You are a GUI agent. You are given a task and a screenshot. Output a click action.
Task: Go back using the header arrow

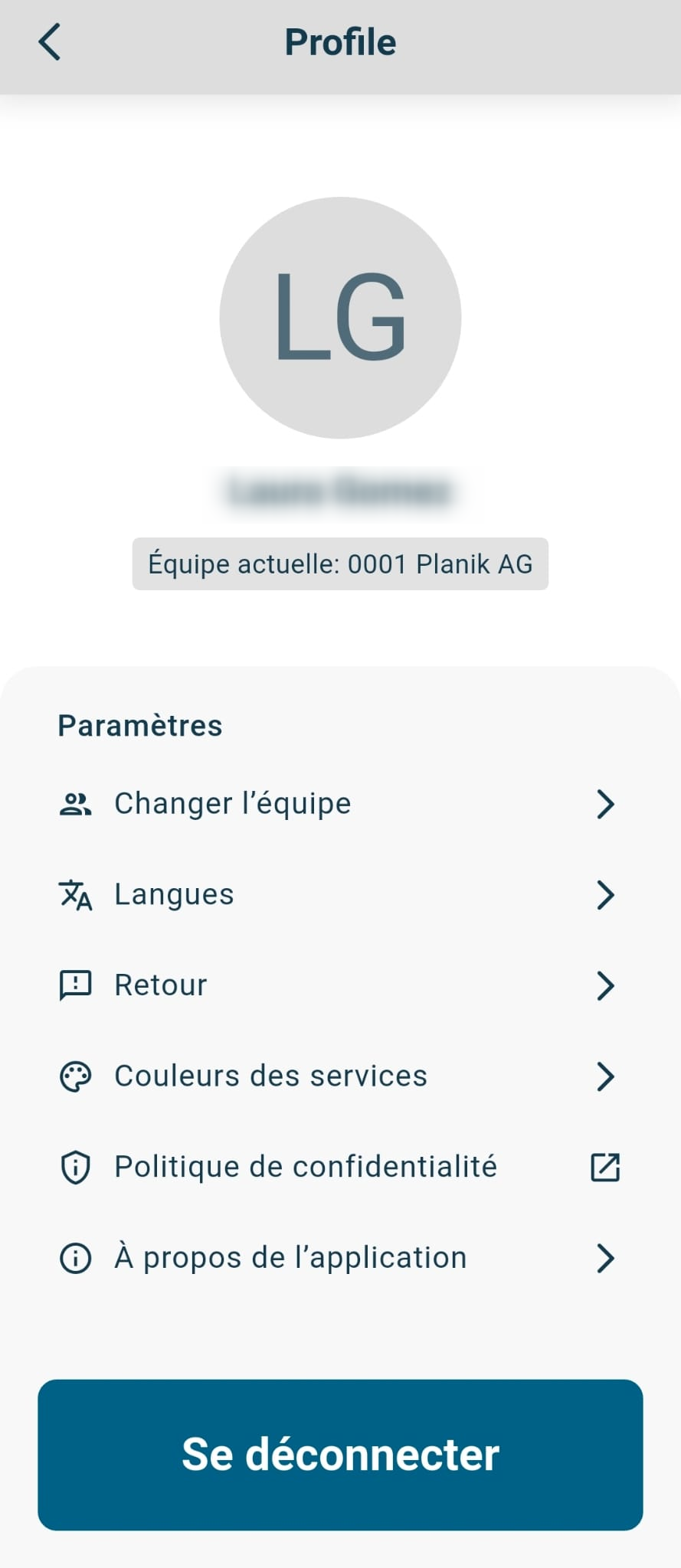pos(50,42)
